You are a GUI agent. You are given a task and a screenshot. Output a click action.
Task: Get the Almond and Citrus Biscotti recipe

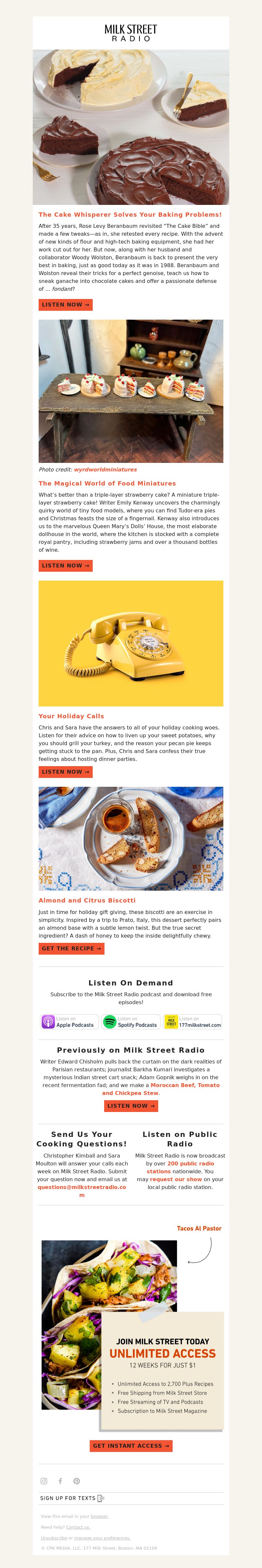coord(71,948)
